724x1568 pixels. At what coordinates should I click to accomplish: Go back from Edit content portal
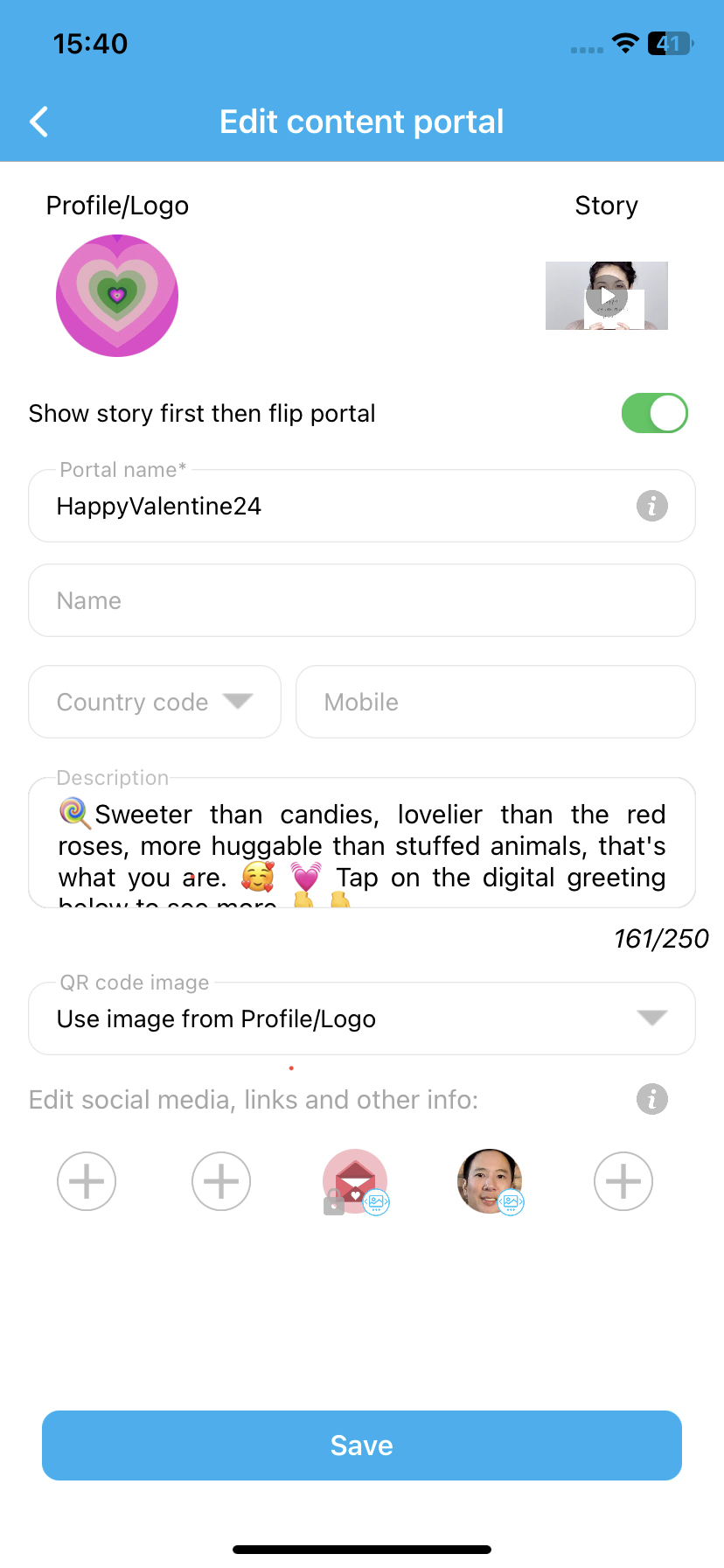pyautogui.click(x=39, y=122)
